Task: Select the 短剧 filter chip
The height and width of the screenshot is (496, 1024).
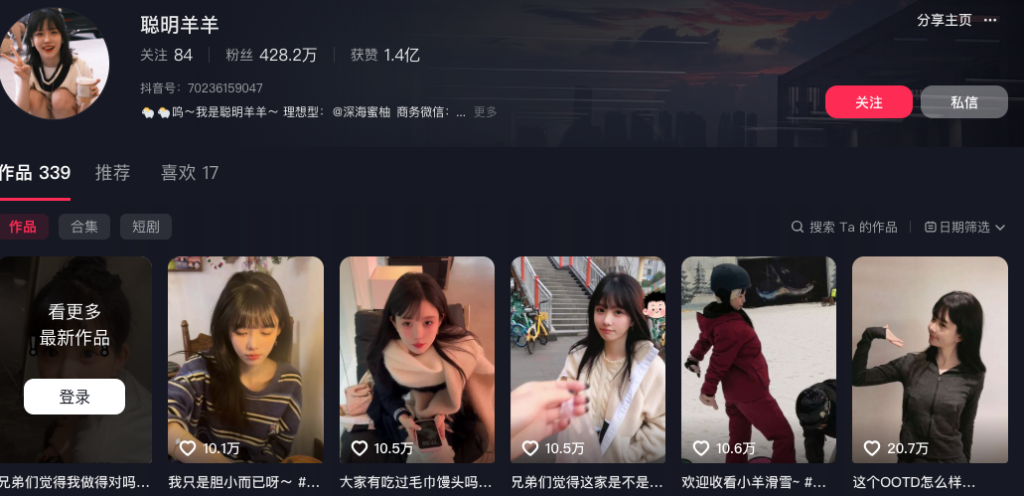Action: click(146, 227)
